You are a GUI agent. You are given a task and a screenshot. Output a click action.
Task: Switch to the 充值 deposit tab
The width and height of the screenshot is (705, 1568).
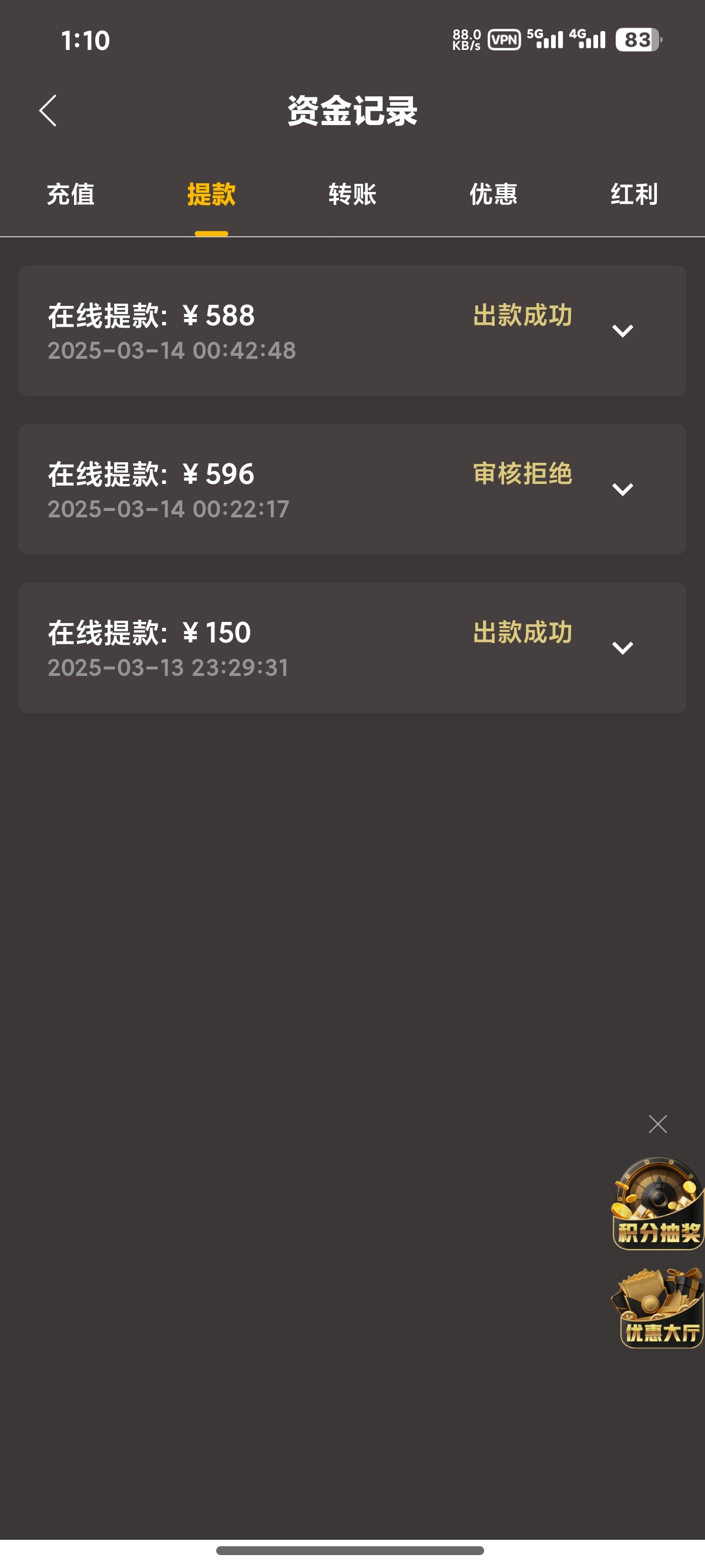(x=70, y=195)
